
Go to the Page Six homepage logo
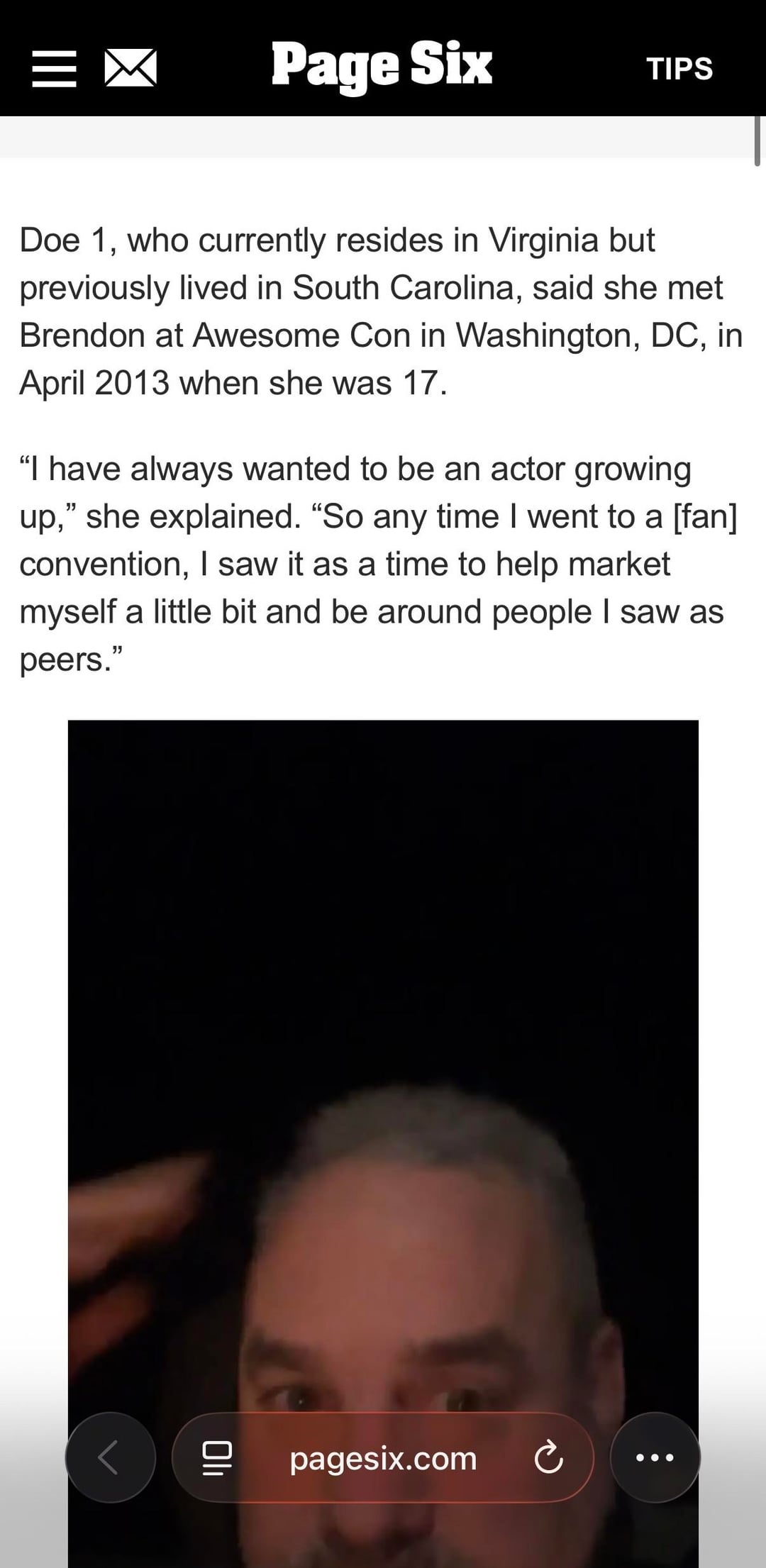[382, 65]
